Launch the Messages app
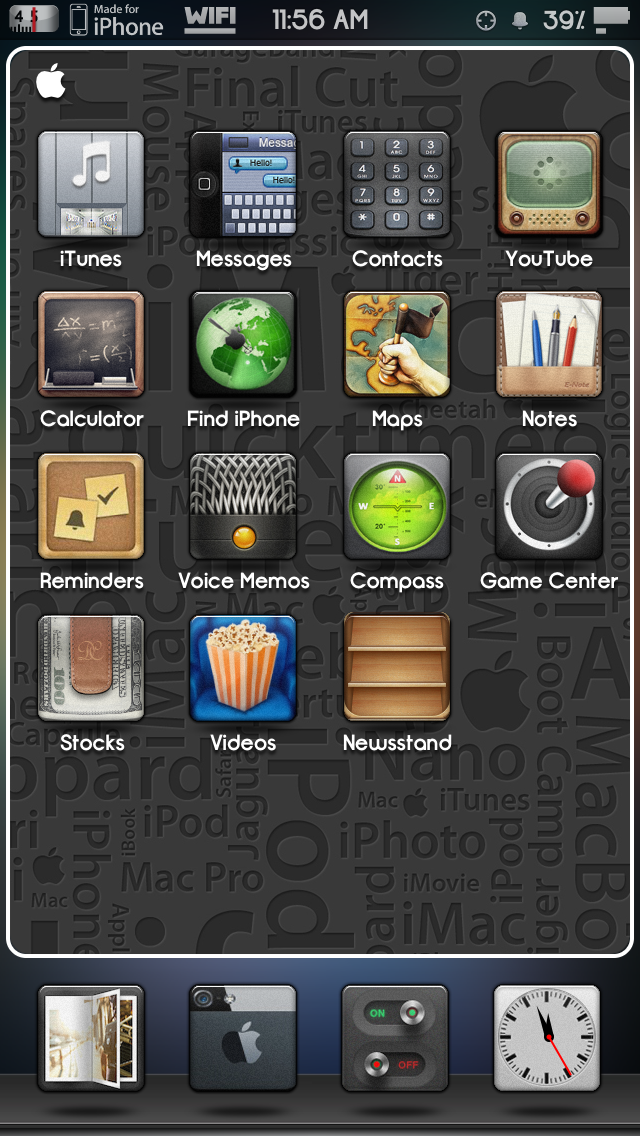Image resolution: width=640 pixels, height=1136 pixels. (x=243, y=185)
